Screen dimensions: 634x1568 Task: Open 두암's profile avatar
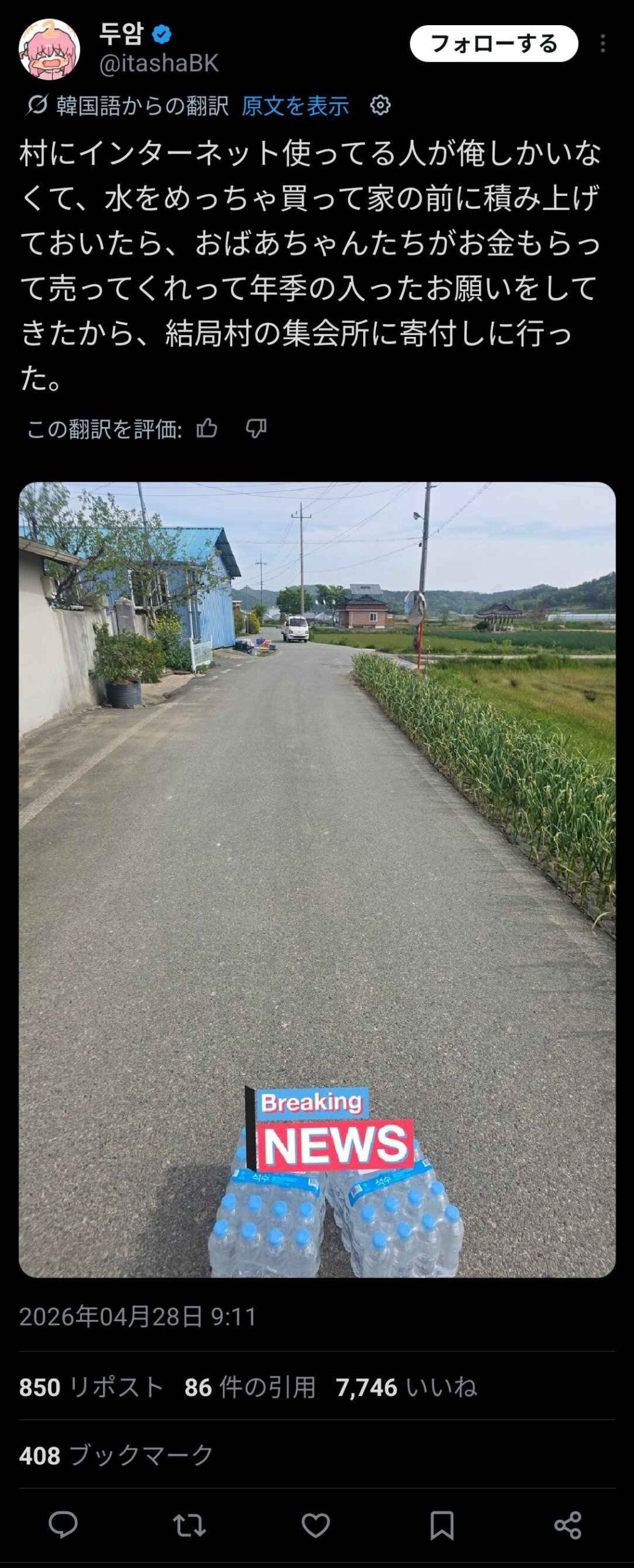point(49,49)
